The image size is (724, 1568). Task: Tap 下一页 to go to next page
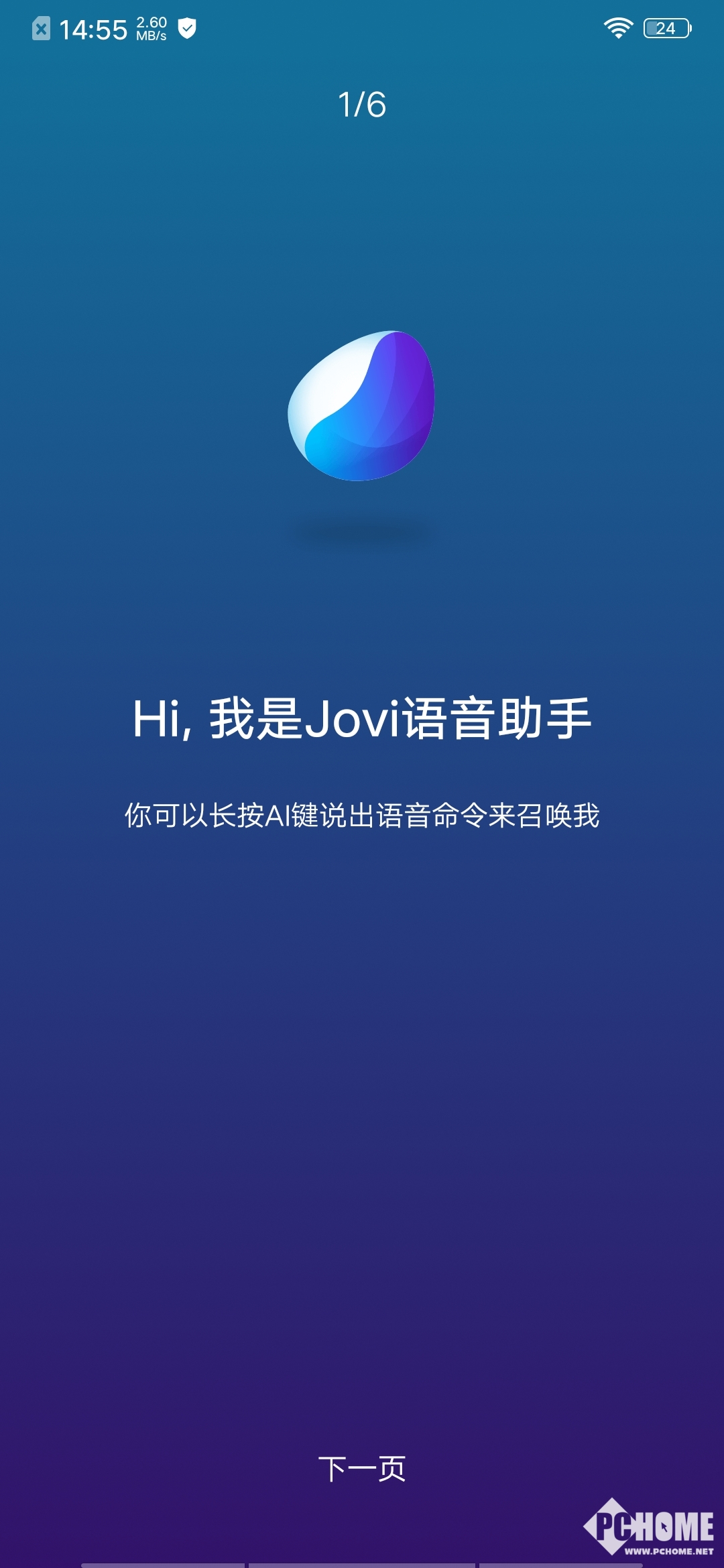point(362,1468)
